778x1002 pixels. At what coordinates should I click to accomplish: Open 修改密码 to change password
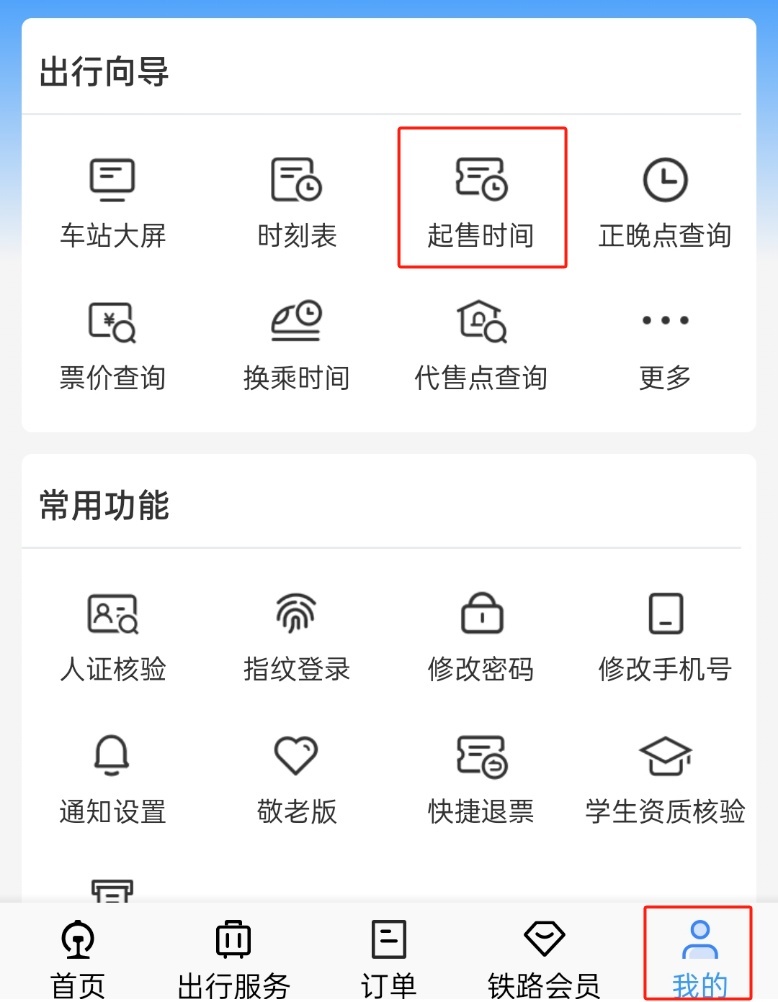[x=481, y=634]
